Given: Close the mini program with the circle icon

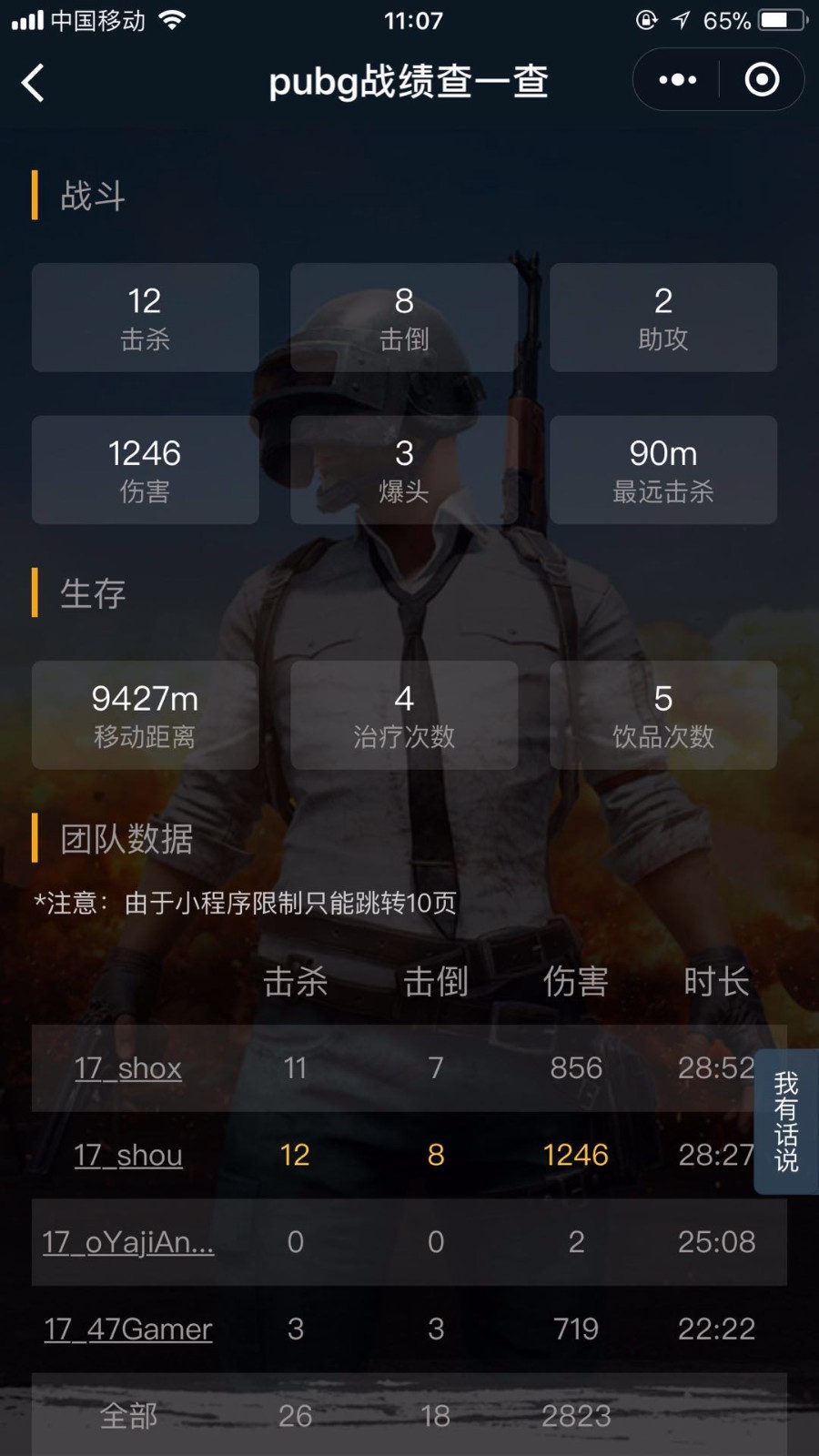Looking at the screenshot, I should coord(762,80).
